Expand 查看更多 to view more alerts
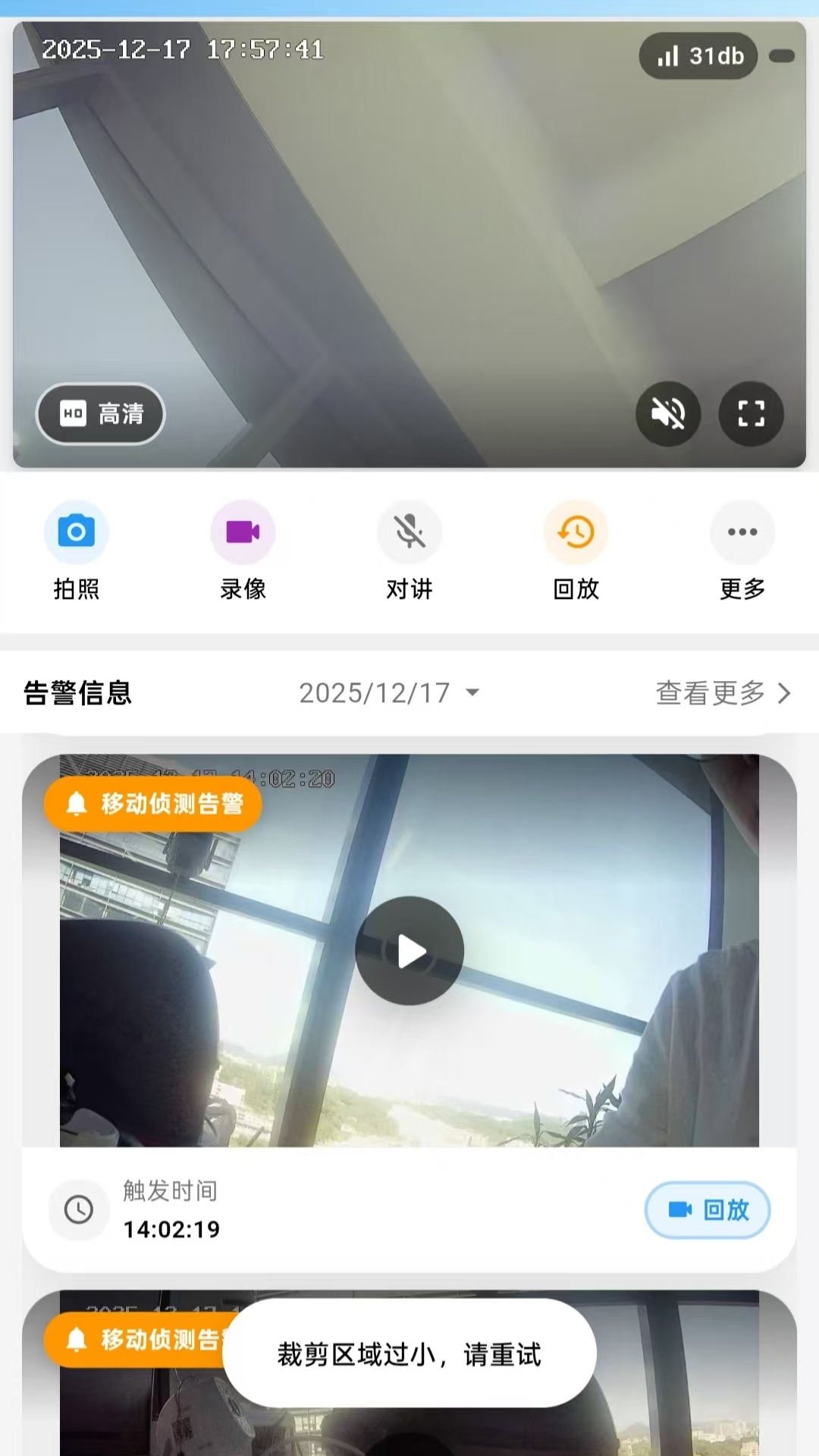819x1456 pixels. (x=709, y=692)
